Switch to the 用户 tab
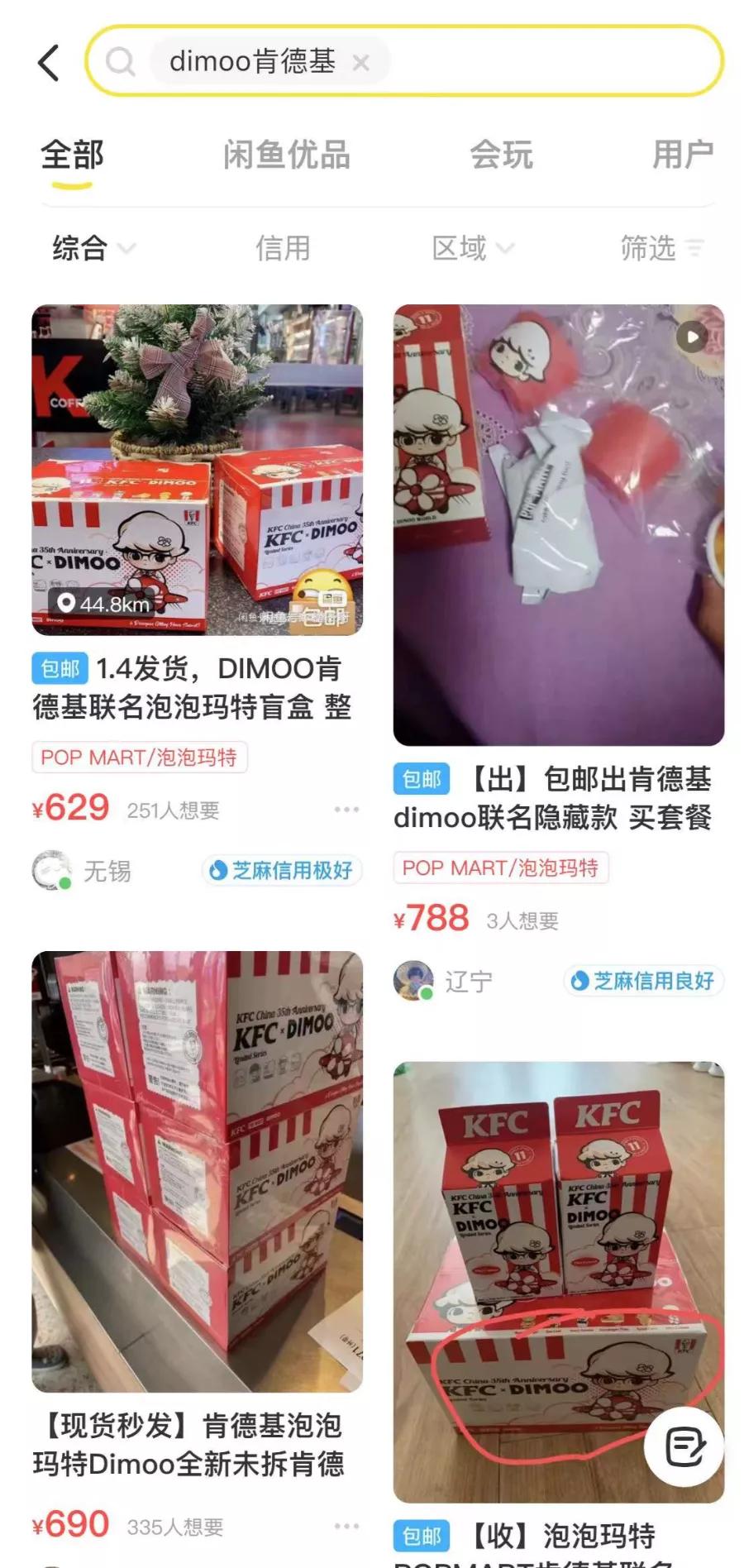This screenshot has height=1568, width=744. (681, 154)
